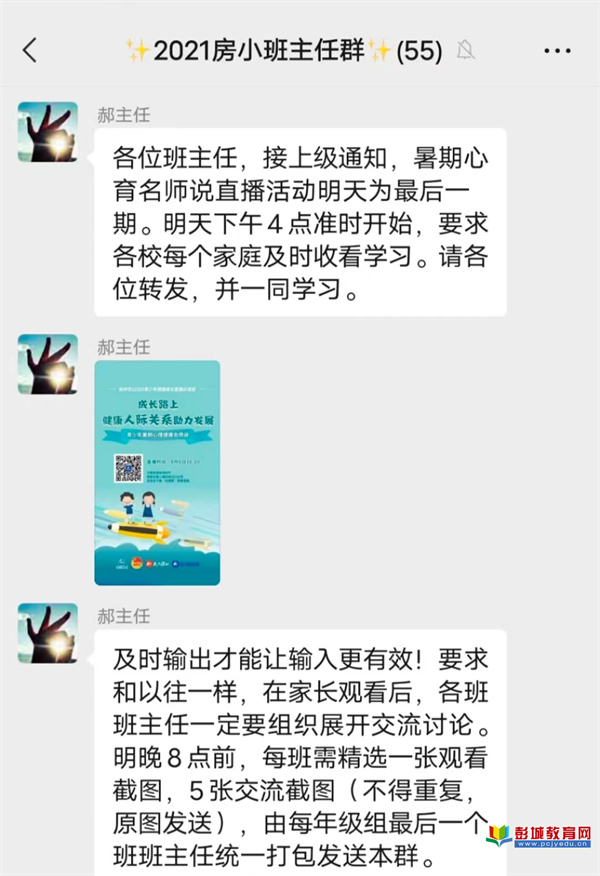
Task: View 郝主任's profile via avatar beside poster
Action: [47, 364]
